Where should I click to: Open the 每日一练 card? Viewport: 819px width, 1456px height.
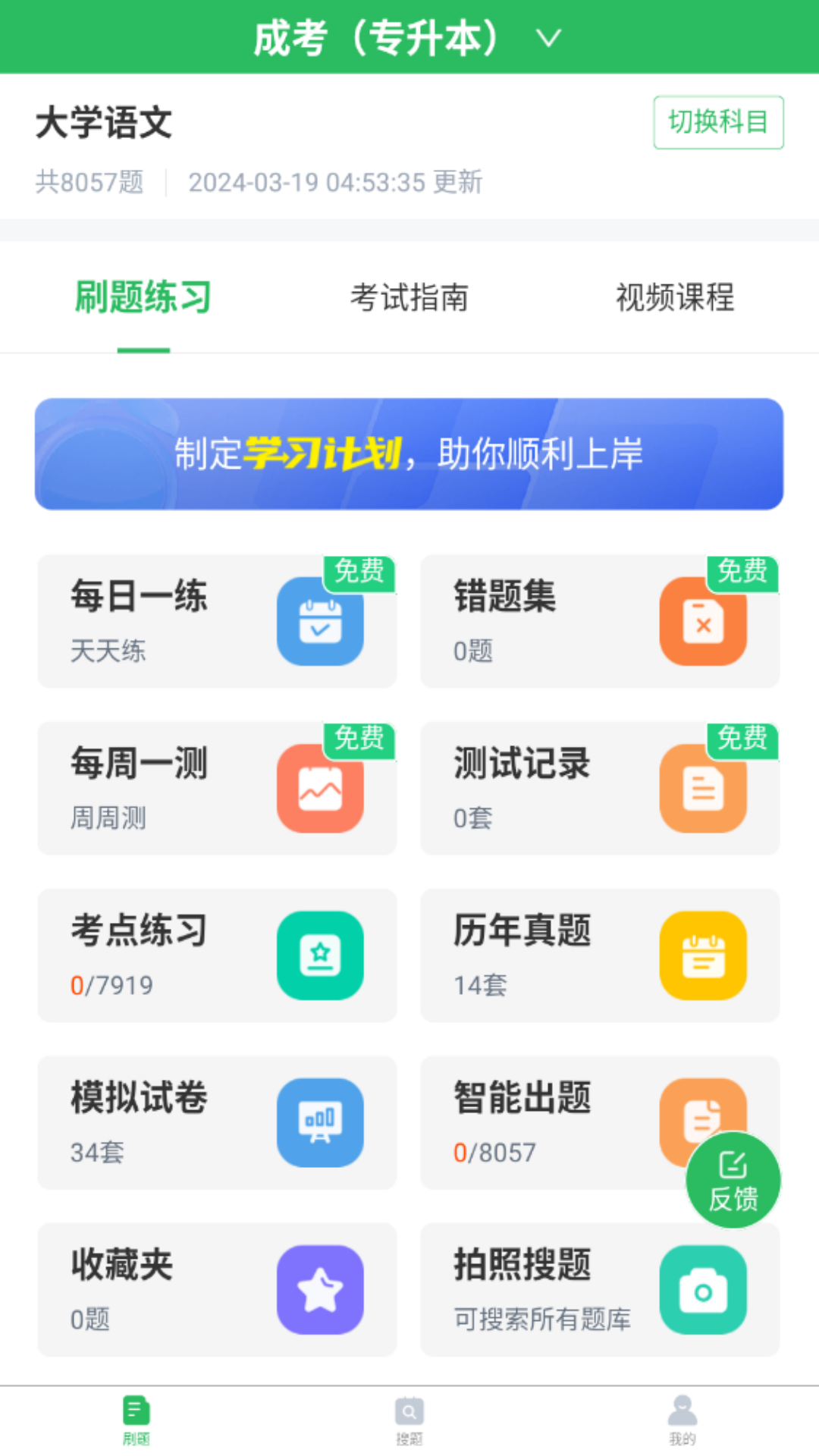point(217,621)
